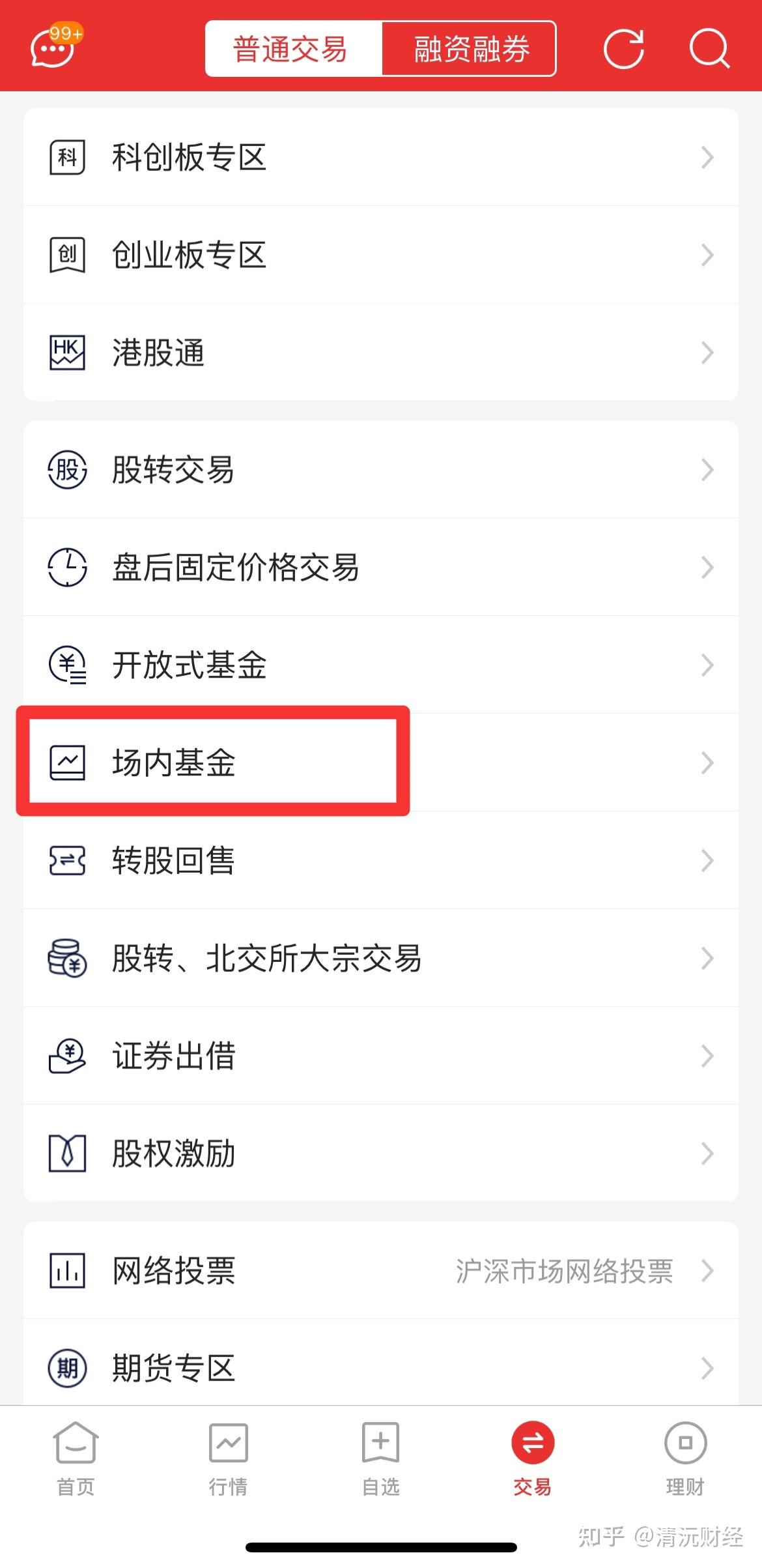Image resolution: width=762 pixels, height=1568 pixels.
Task: Open 港股通
Action: coord(380,353)
